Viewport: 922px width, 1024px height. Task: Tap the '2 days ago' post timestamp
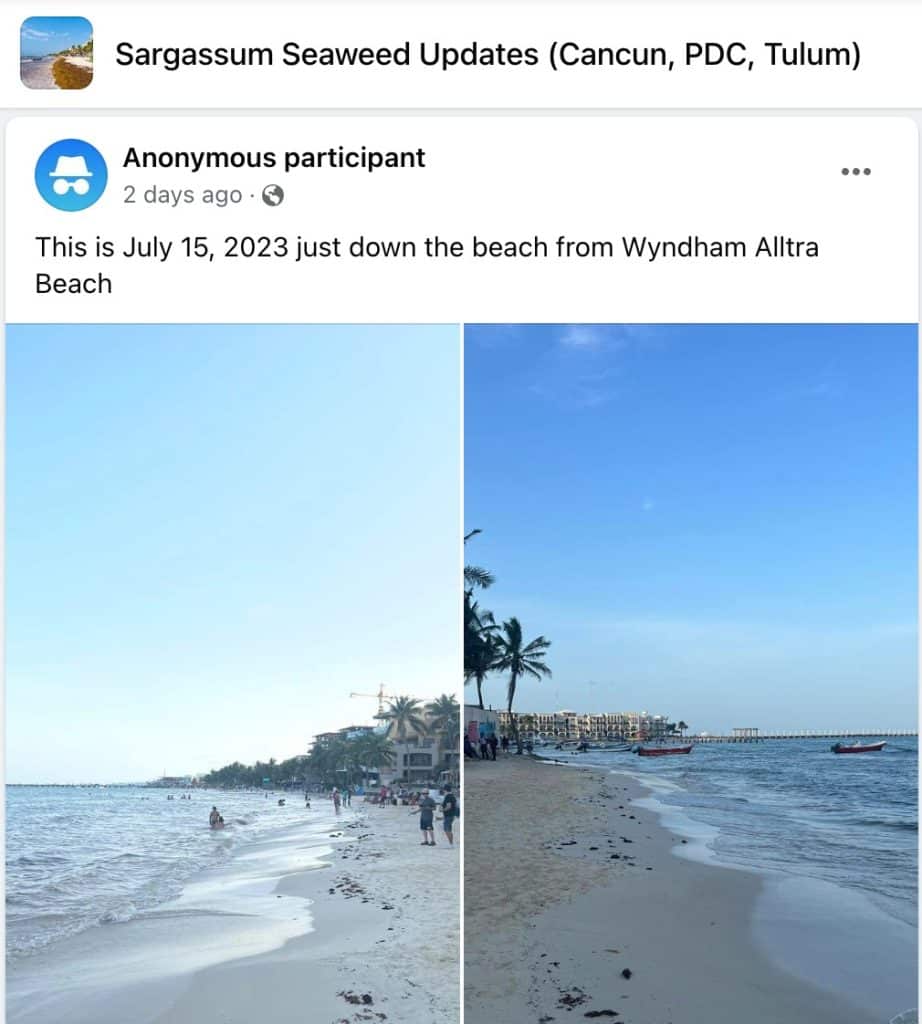[182, 195]
